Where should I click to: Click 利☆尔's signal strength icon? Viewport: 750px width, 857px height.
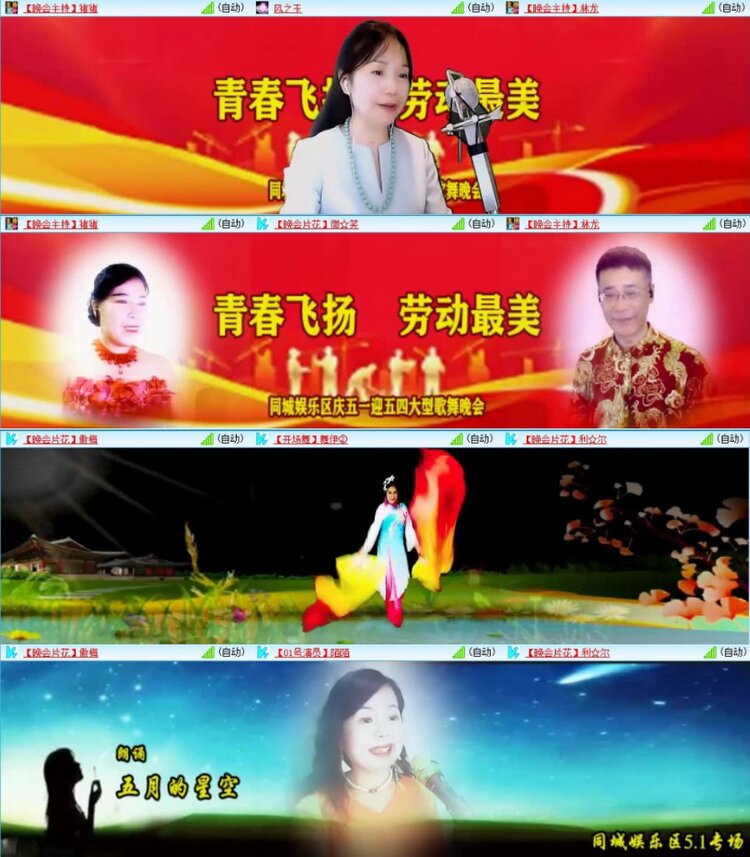(708, 440)
